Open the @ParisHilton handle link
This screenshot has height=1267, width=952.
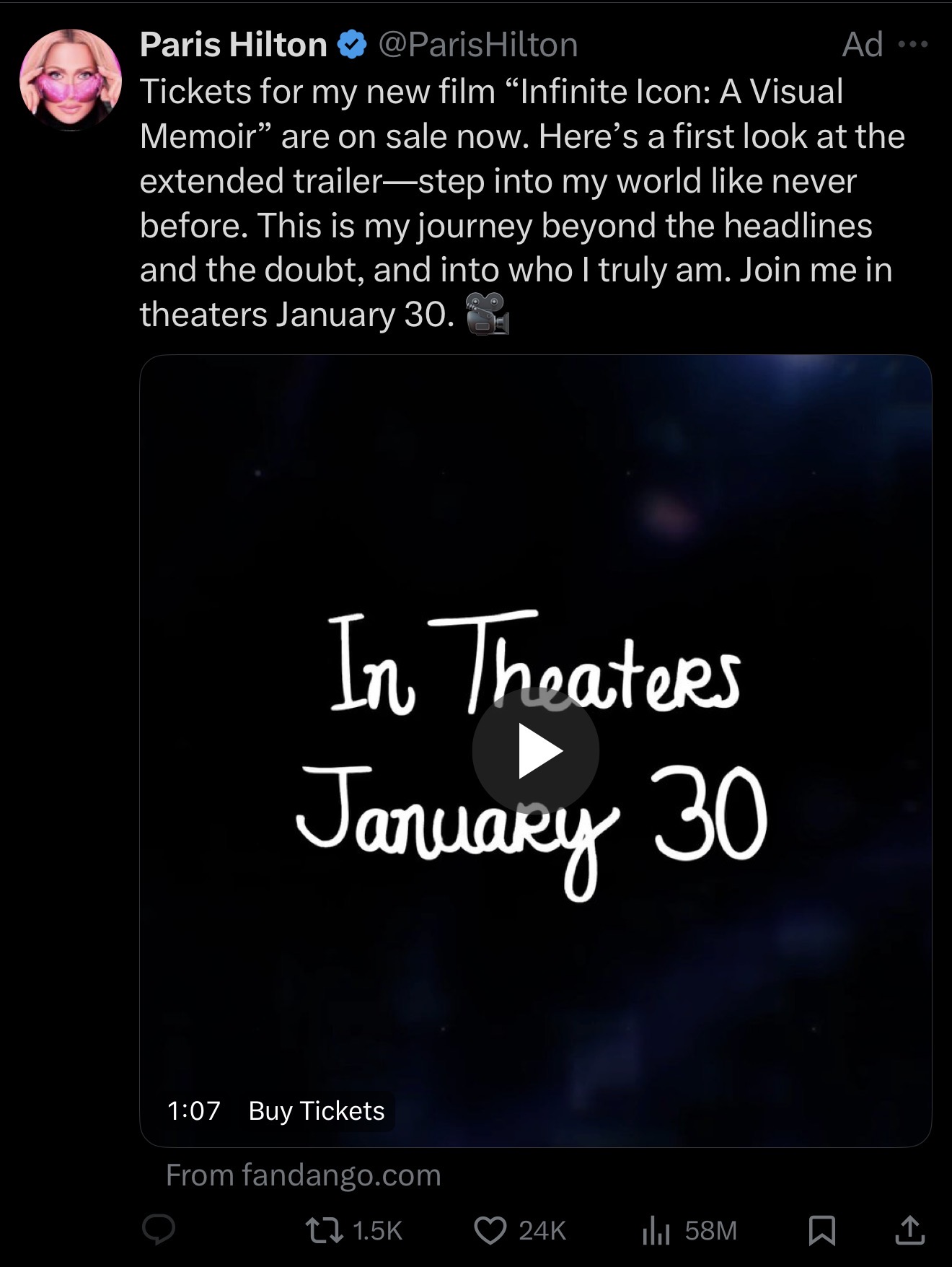pos(477,45)
